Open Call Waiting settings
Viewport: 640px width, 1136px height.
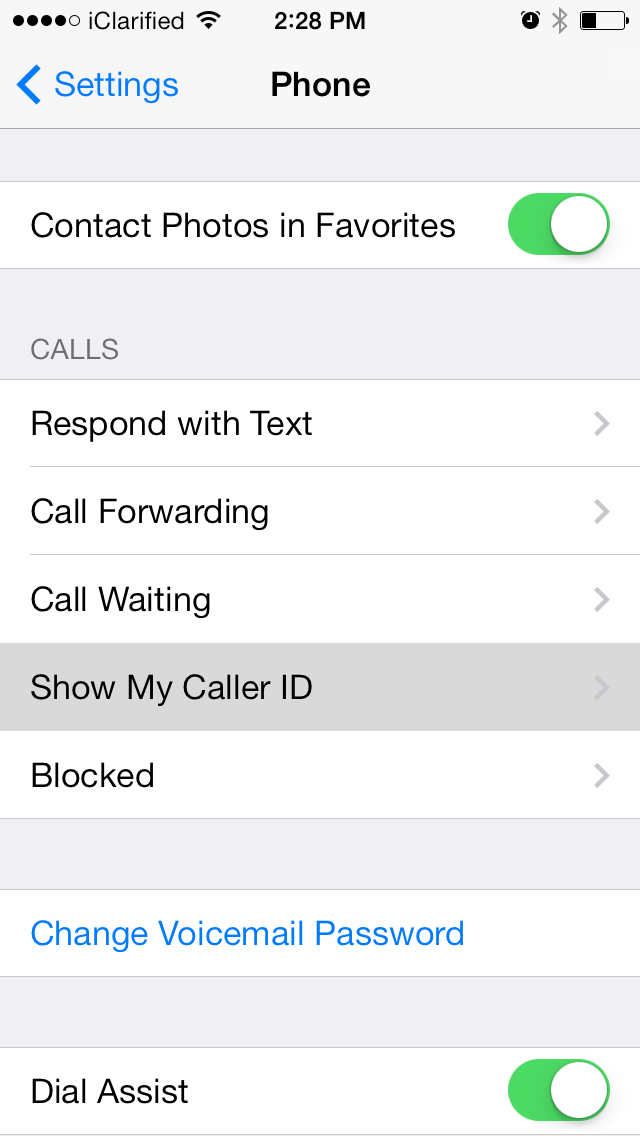320,599
